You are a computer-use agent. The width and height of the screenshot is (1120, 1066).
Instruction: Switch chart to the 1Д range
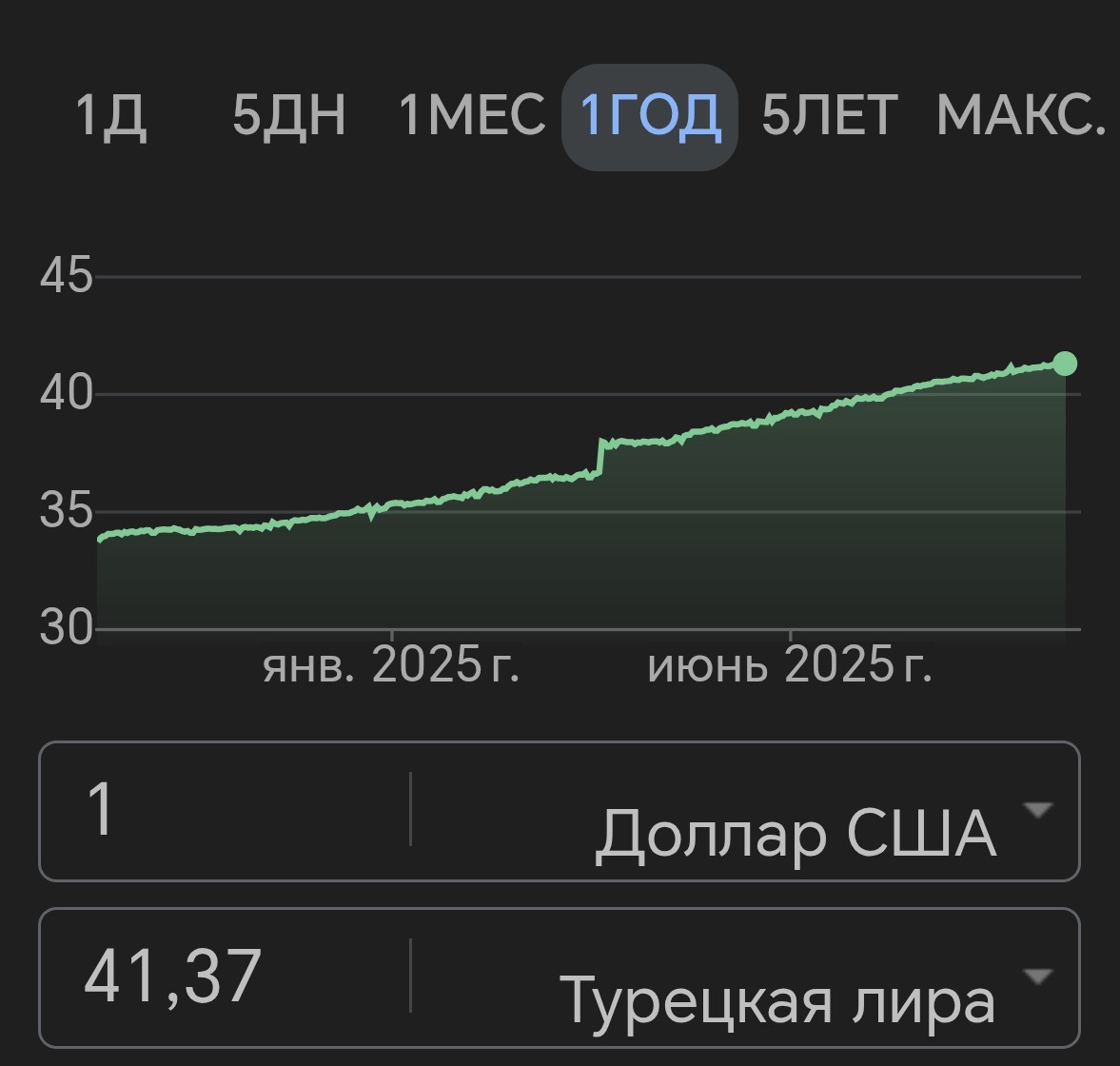(110, 116)
